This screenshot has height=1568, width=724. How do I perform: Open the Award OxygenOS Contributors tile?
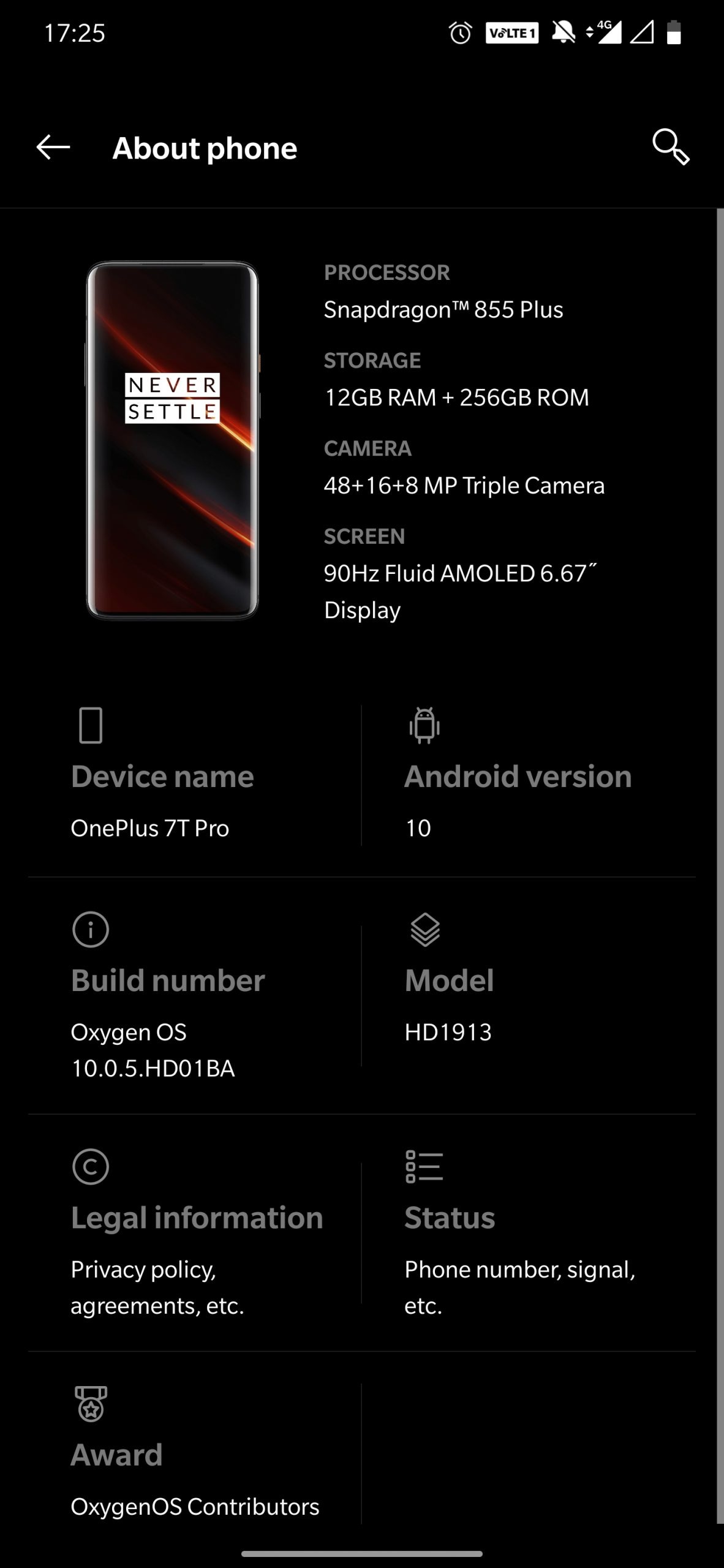195,1455
